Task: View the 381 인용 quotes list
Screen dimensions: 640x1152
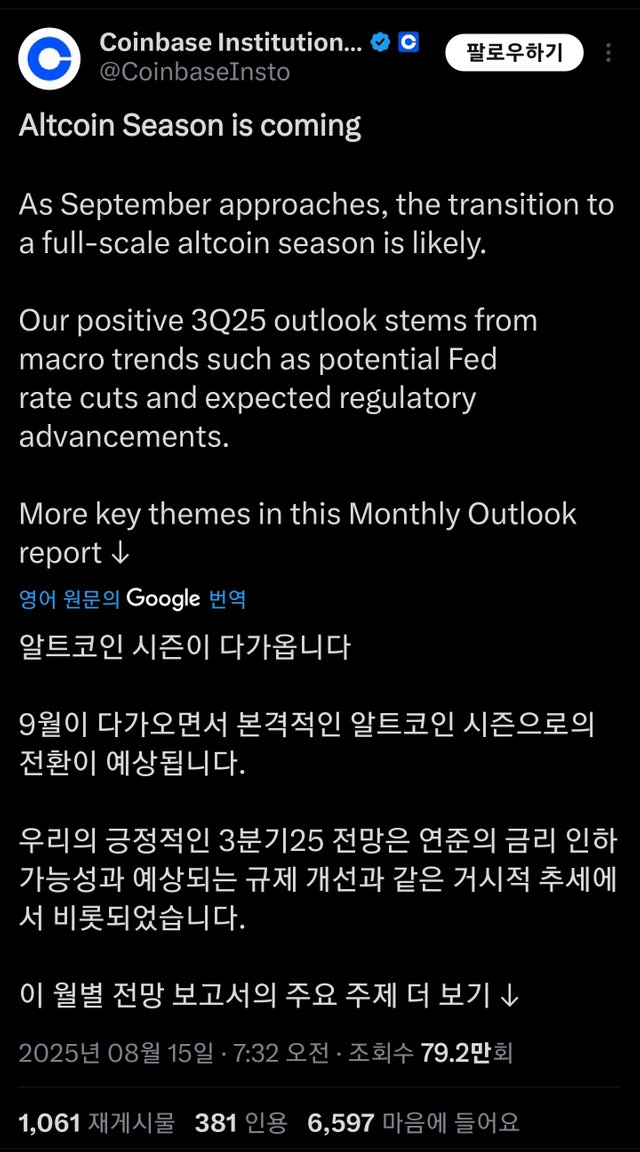Action: (x=241, y=1122)
